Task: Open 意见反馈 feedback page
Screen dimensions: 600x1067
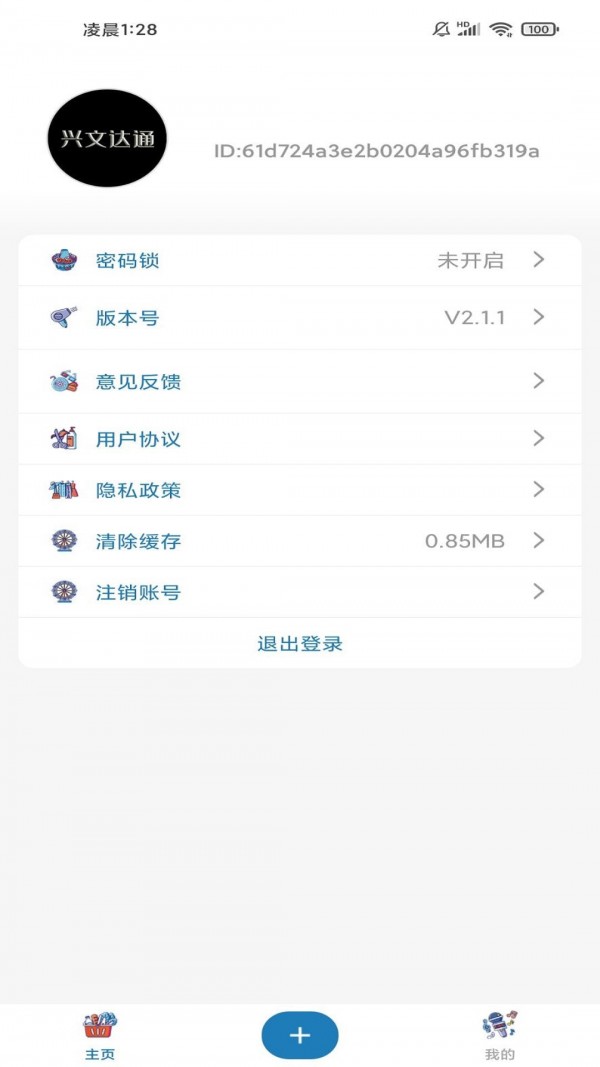Action: [x=299, y=381]
